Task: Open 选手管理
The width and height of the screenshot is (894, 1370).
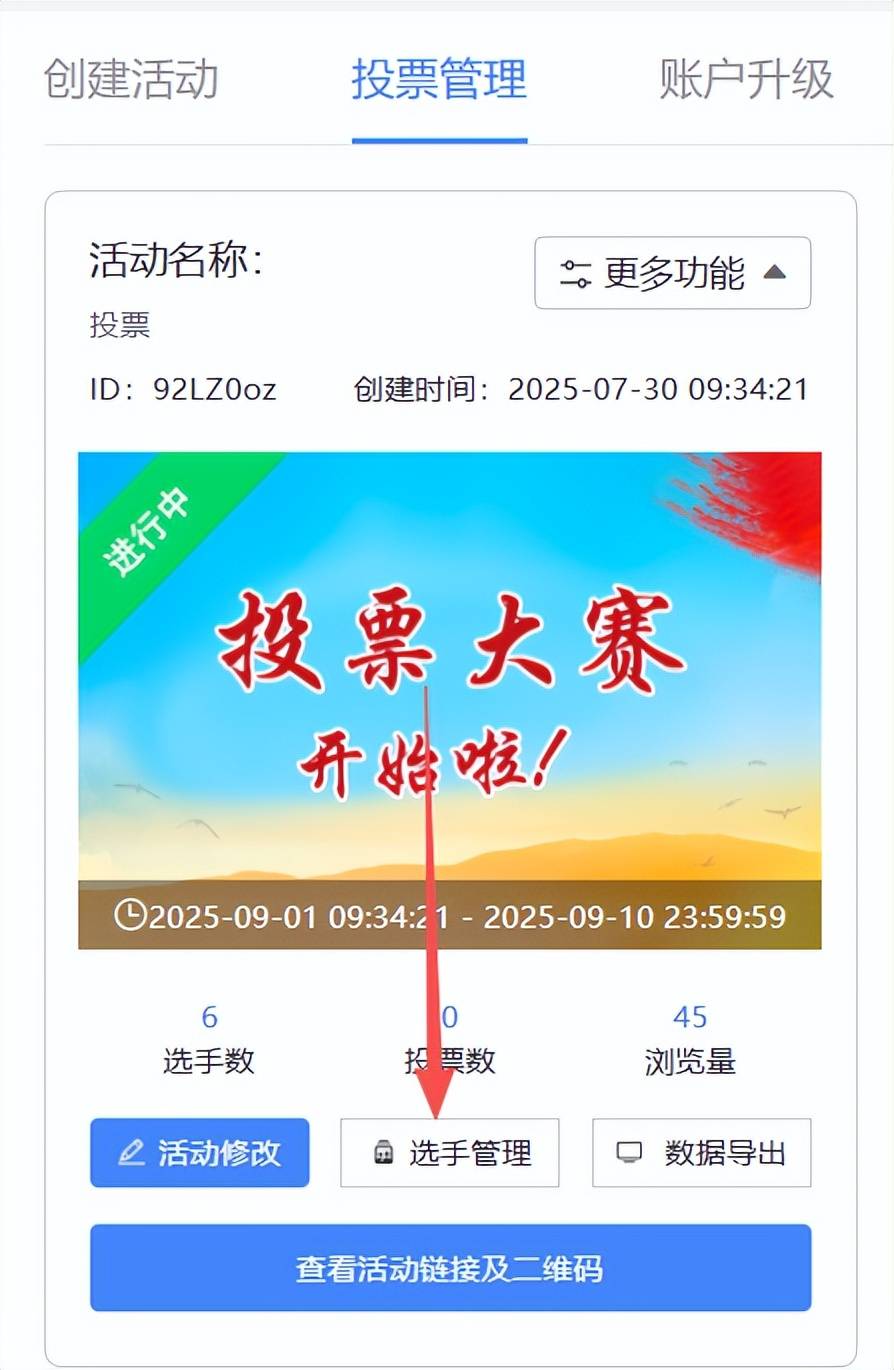Action: pyautogui.click(x=449, y=1153)
